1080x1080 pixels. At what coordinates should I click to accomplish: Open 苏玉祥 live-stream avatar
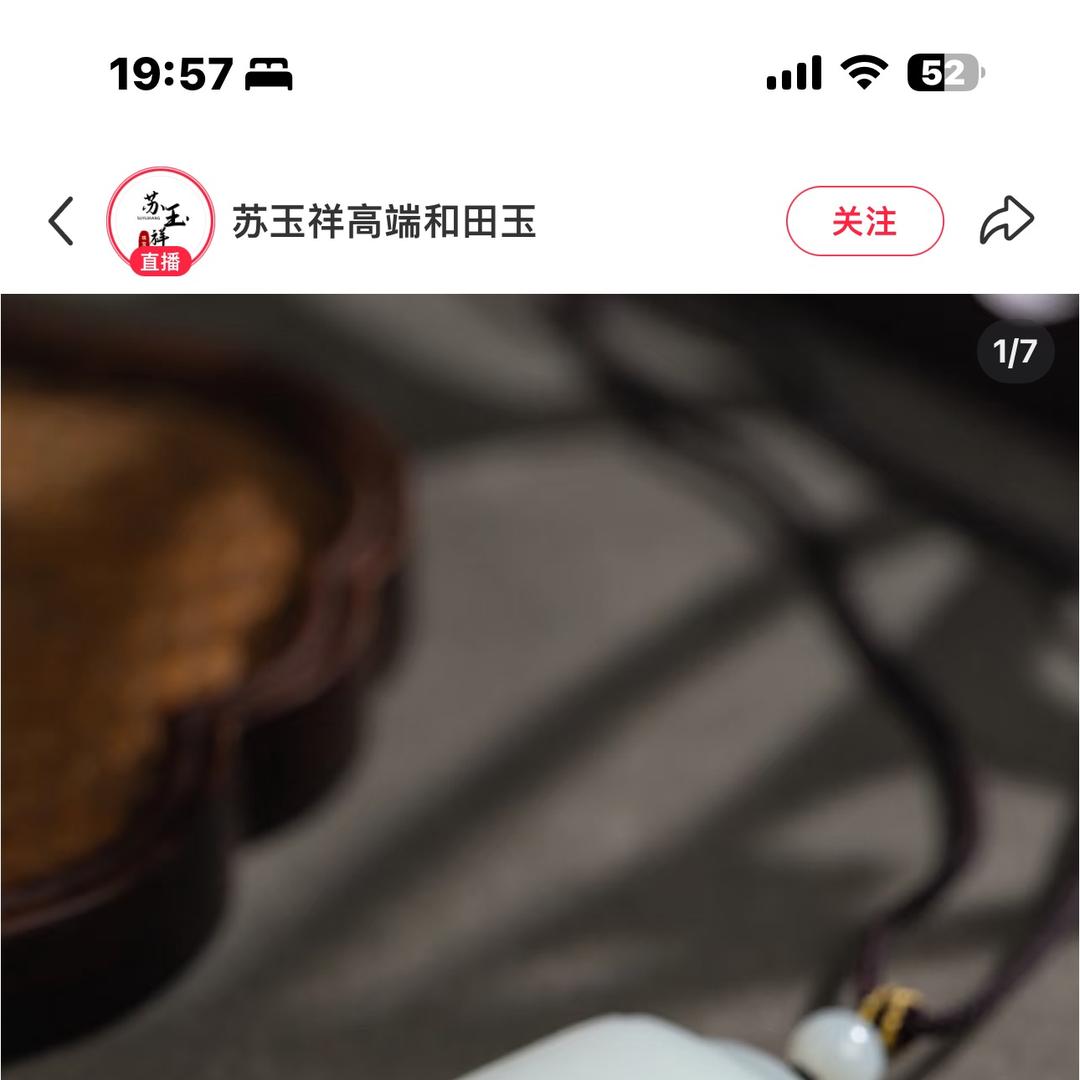161,221
